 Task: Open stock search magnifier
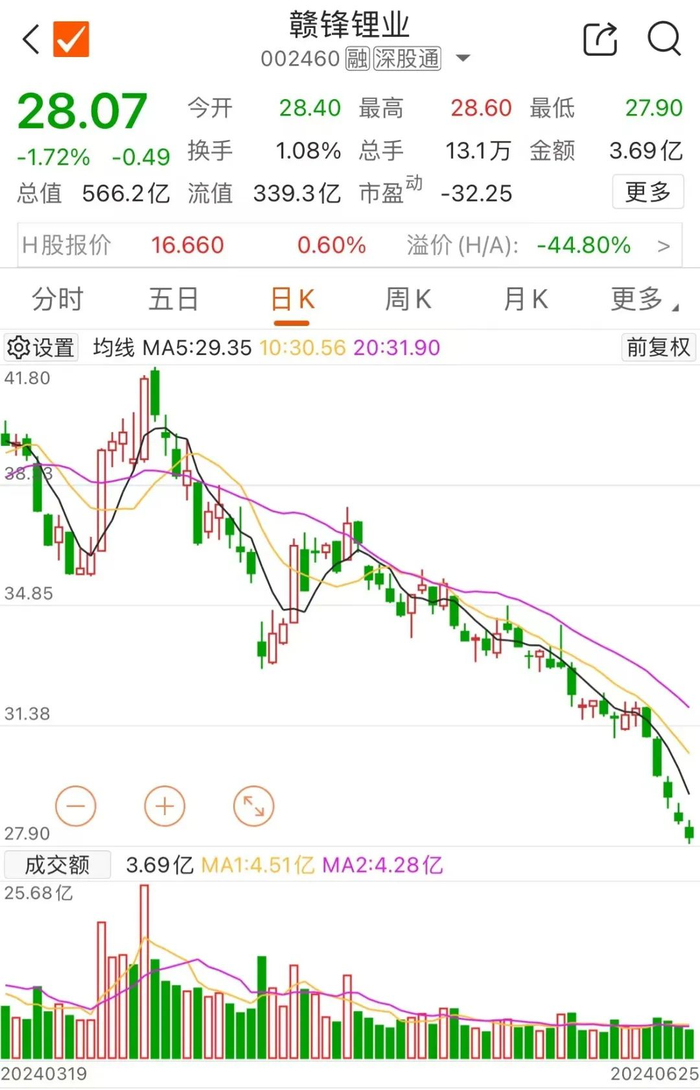click(x=663, y=40)
